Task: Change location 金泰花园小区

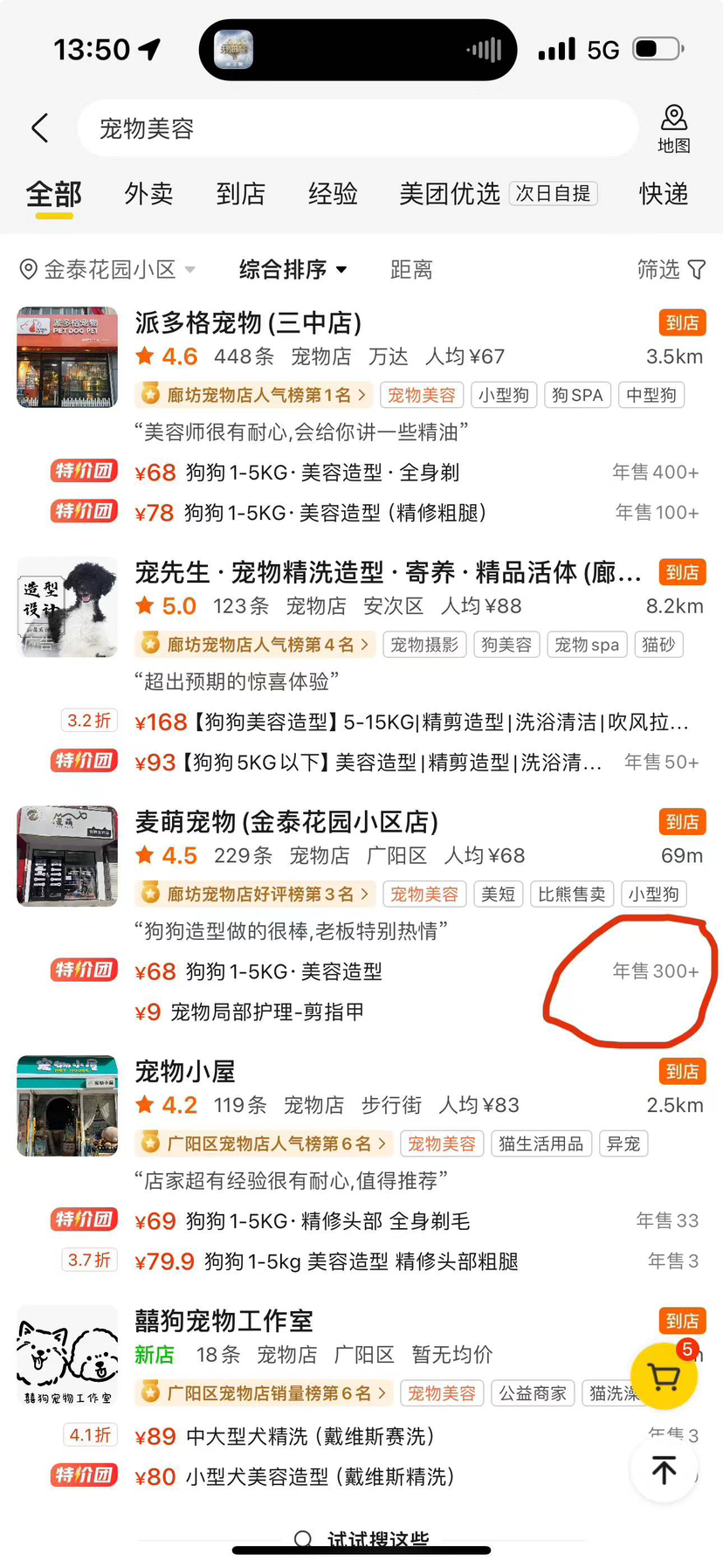Action: [107, 269]
